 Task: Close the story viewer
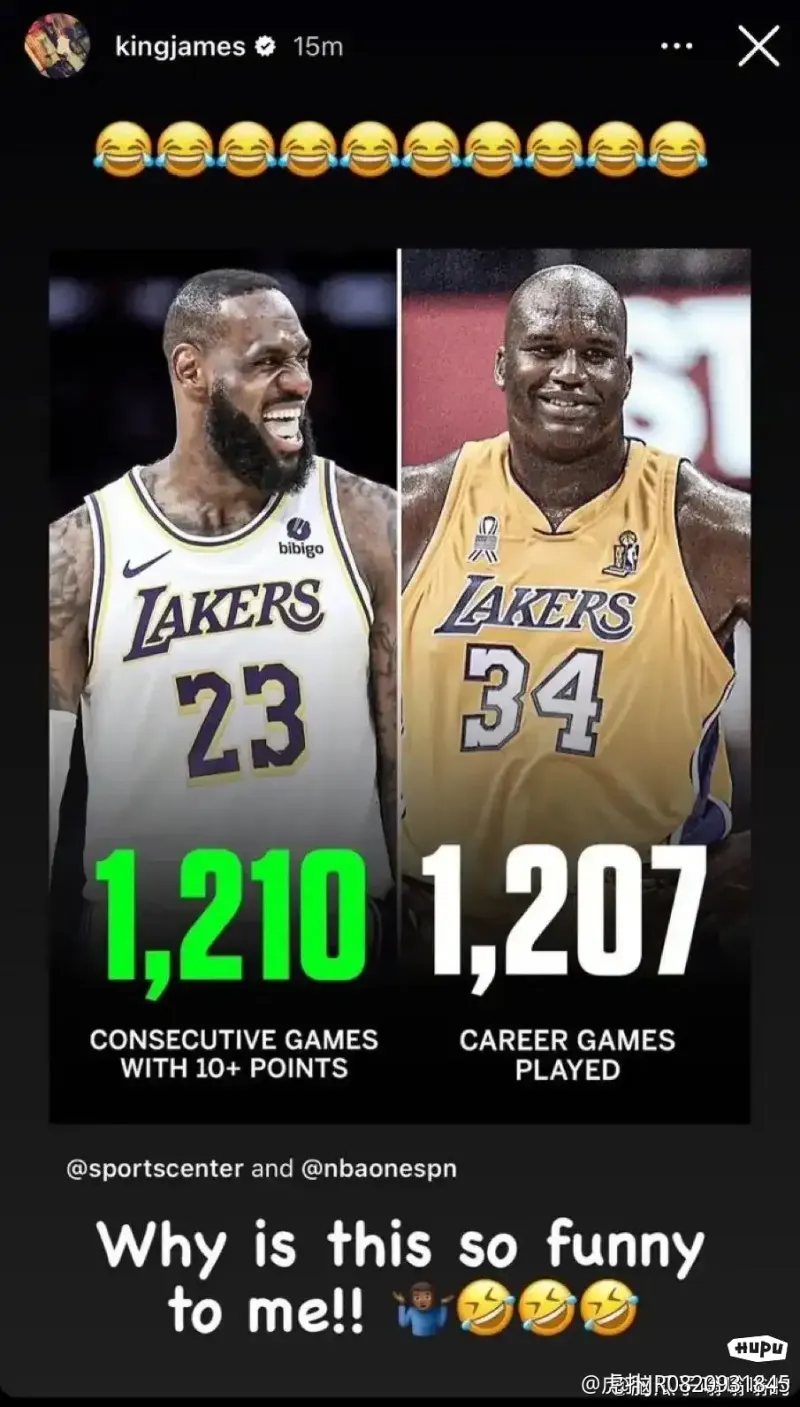(x=758, y=46)
